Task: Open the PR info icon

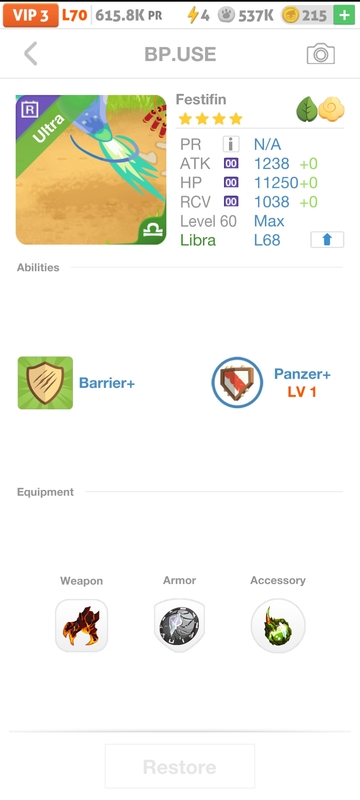Action: (x=231, y=144)
